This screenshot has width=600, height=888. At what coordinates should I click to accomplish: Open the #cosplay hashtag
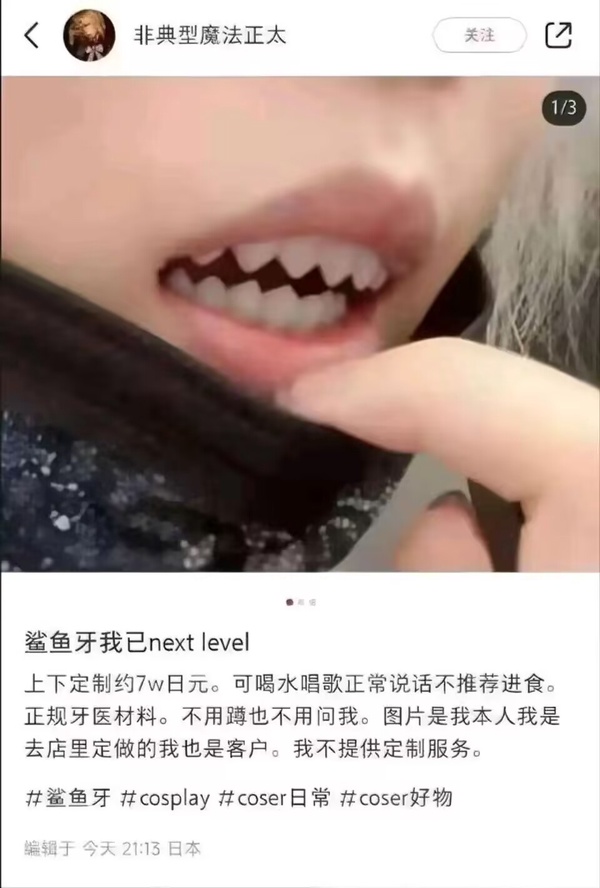(x=164, y=797)
